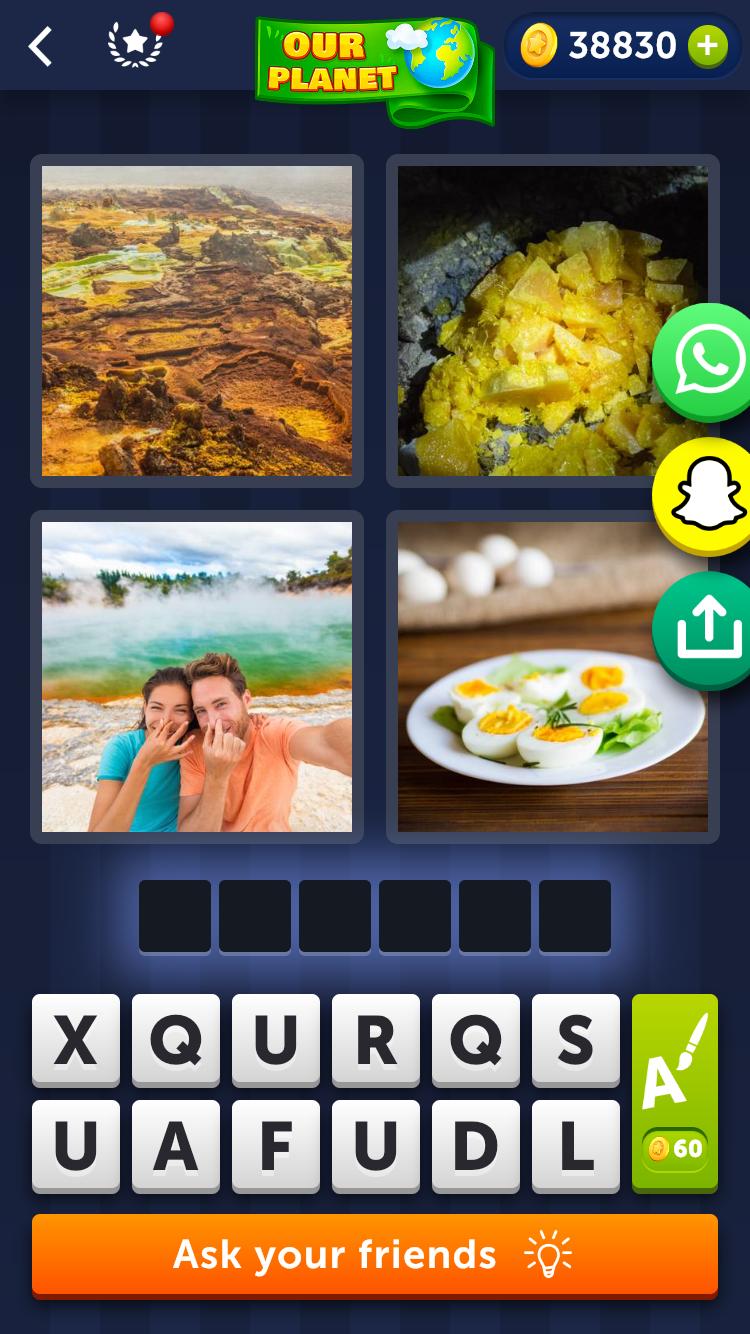Select the letter X tile
750x1334 pixels.
tap(76, 1040)
